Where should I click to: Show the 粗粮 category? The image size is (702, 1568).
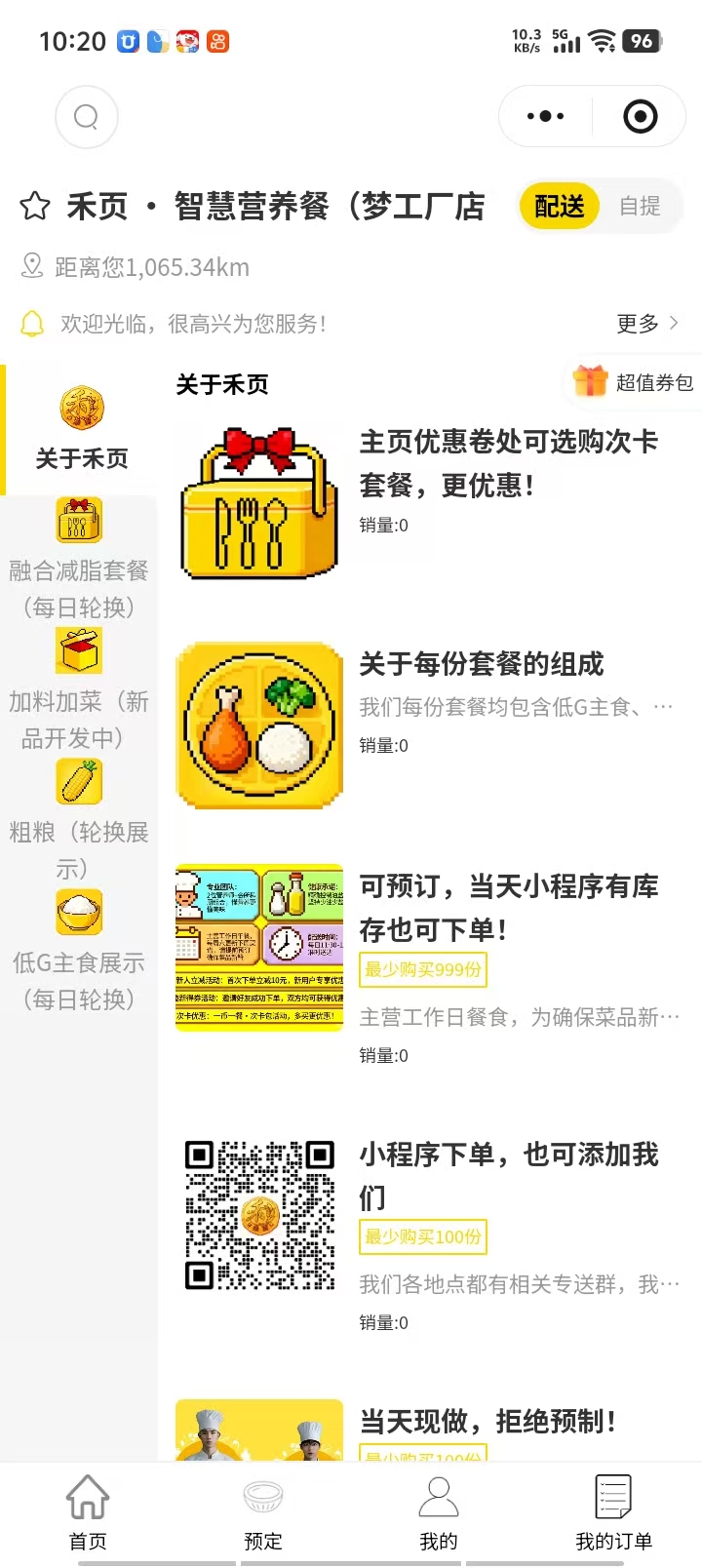[79, 821]
